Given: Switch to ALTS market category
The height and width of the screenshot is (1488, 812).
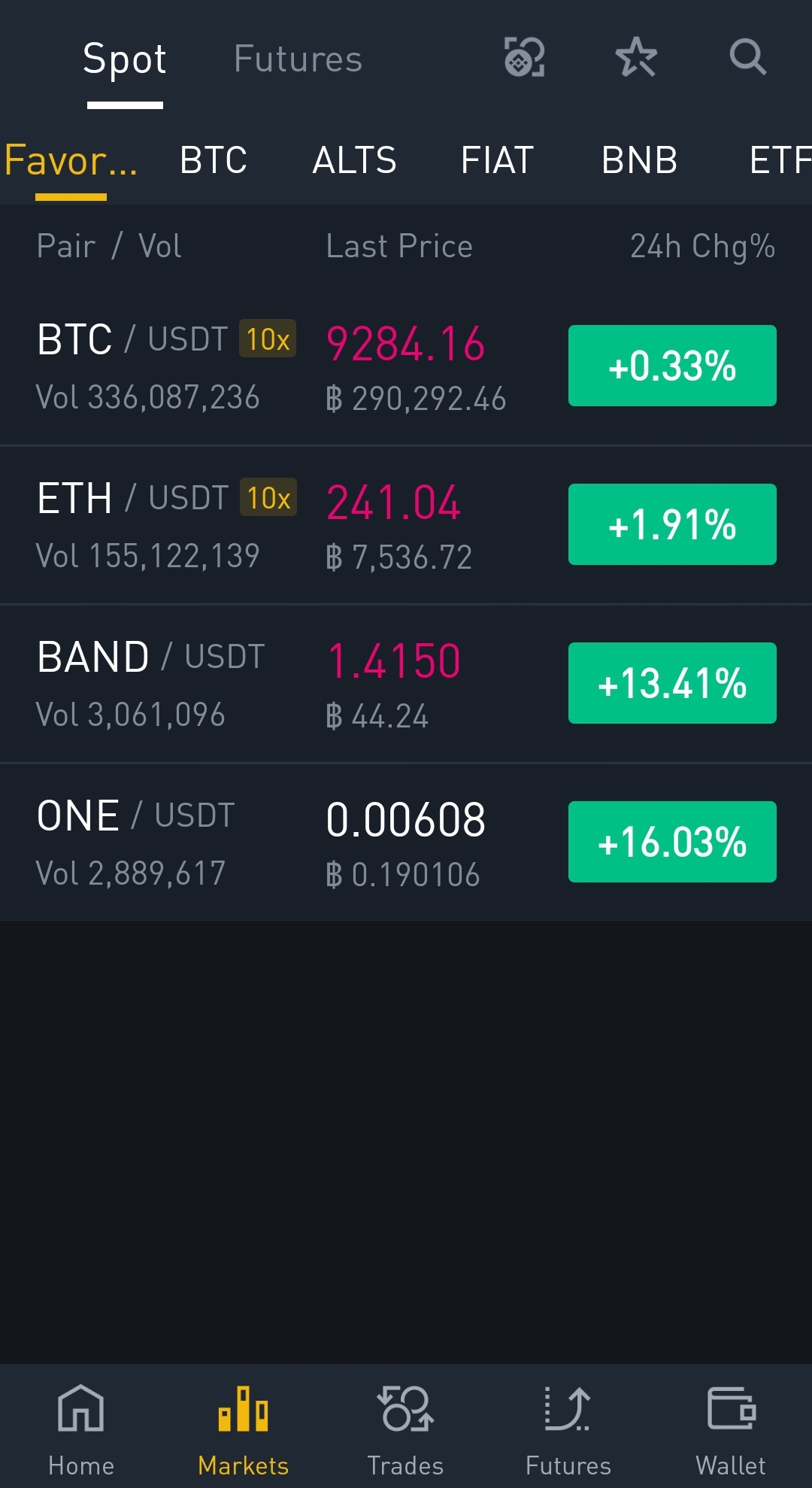Looking at the screenshot, I should 354,160.
